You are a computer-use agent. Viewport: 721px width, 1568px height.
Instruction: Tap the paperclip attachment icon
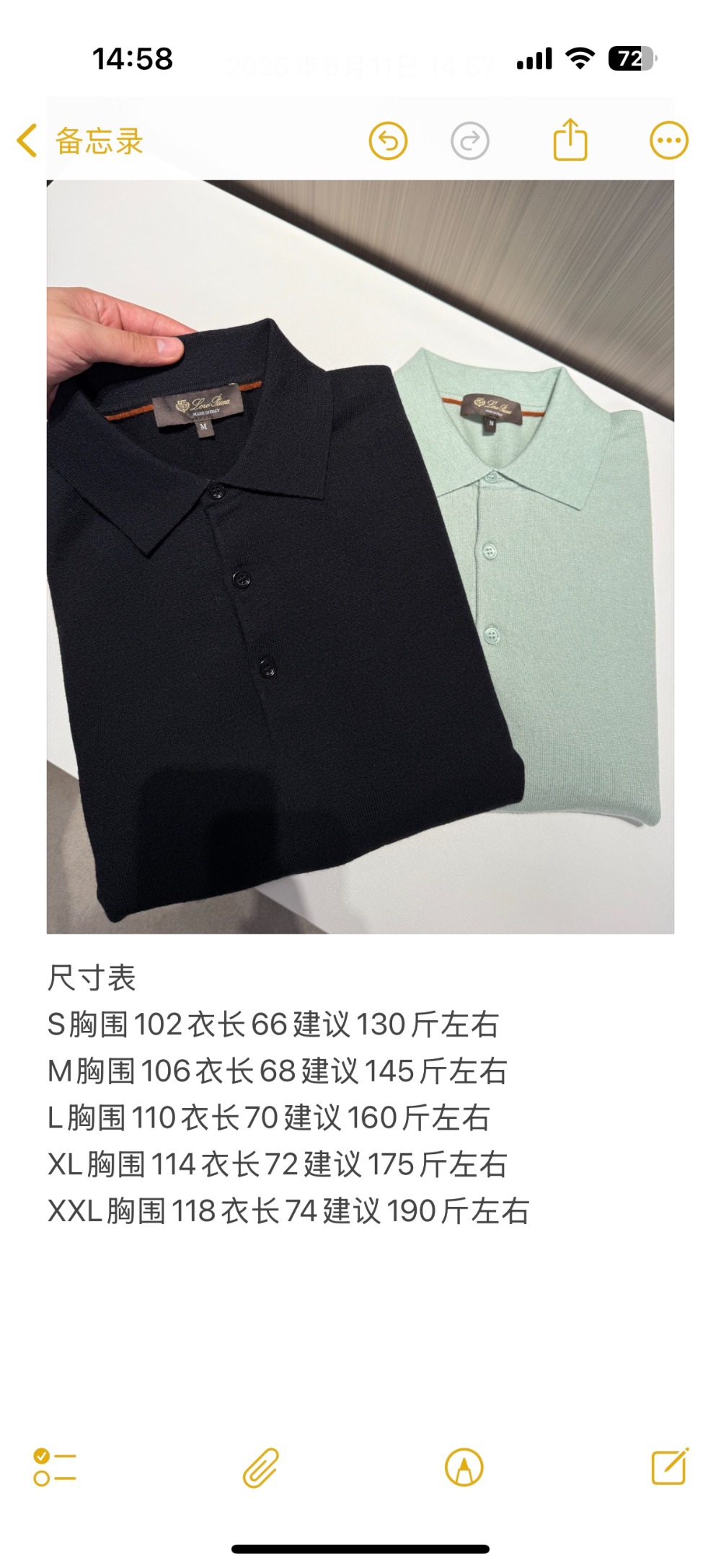coord(260,1467)
